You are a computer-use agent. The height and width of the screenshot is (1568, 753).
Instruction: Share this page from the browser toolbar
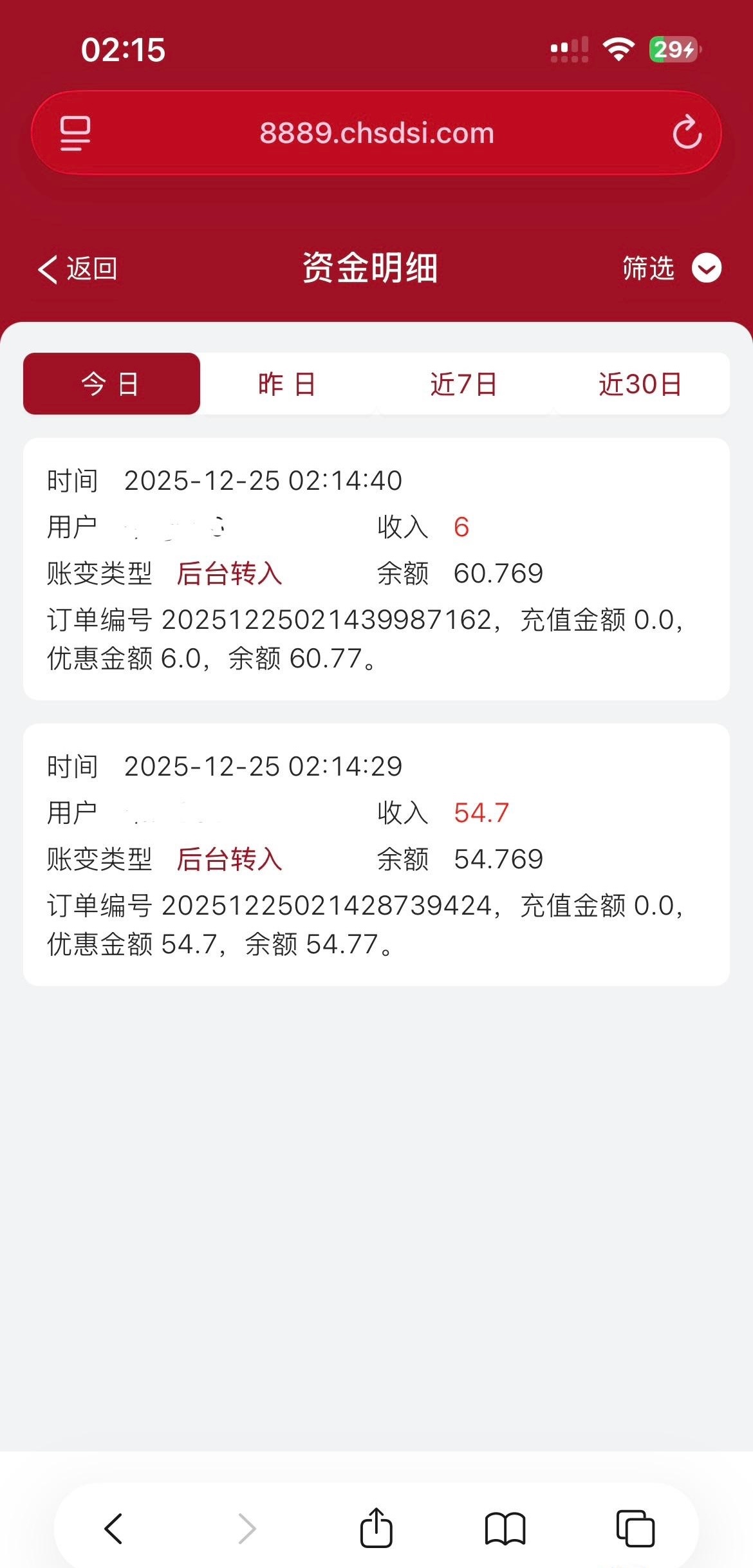click(376, 1527)
